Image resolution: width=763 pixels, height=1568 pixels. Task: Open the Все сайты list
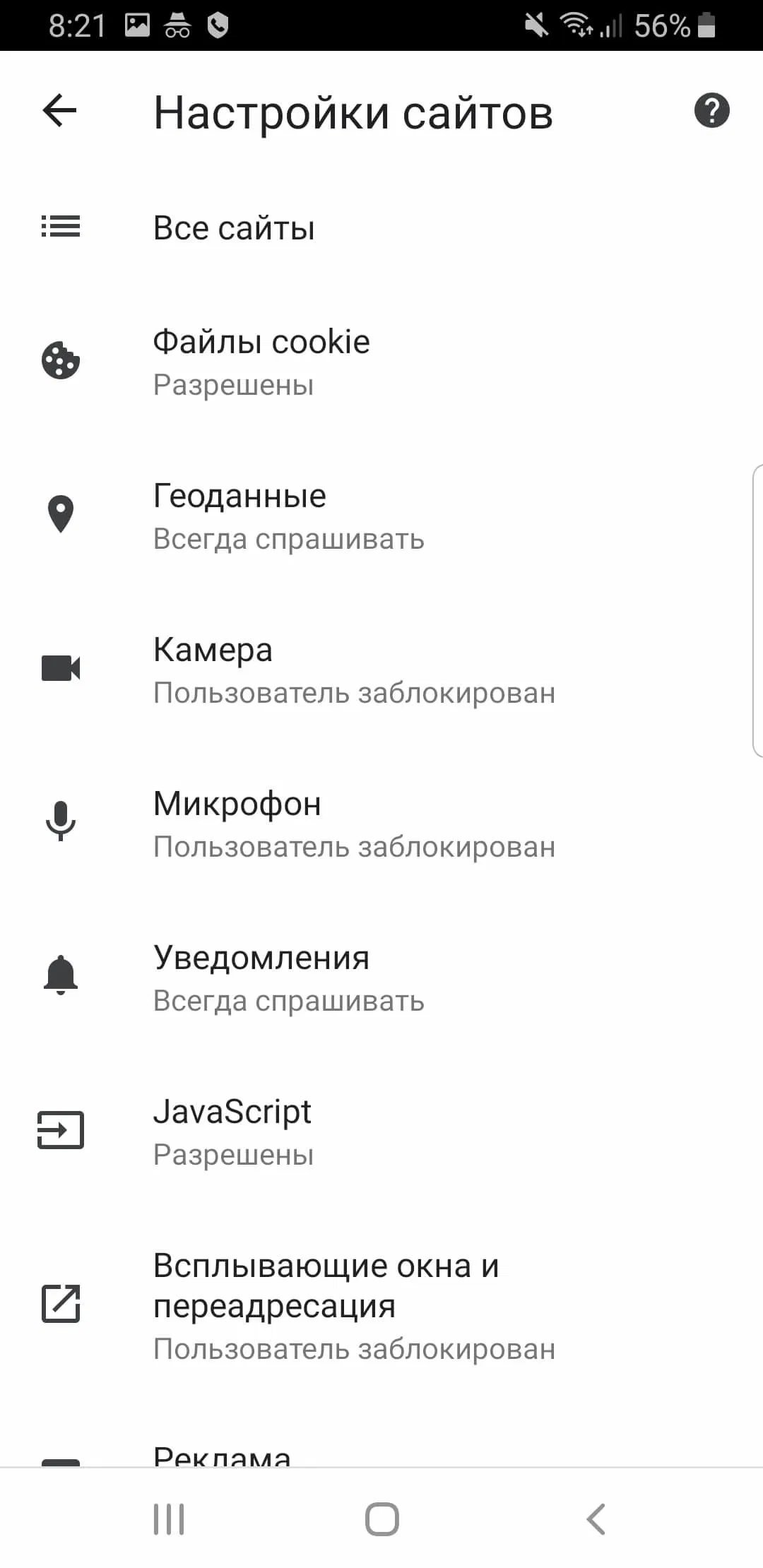(x=234, y=228)
